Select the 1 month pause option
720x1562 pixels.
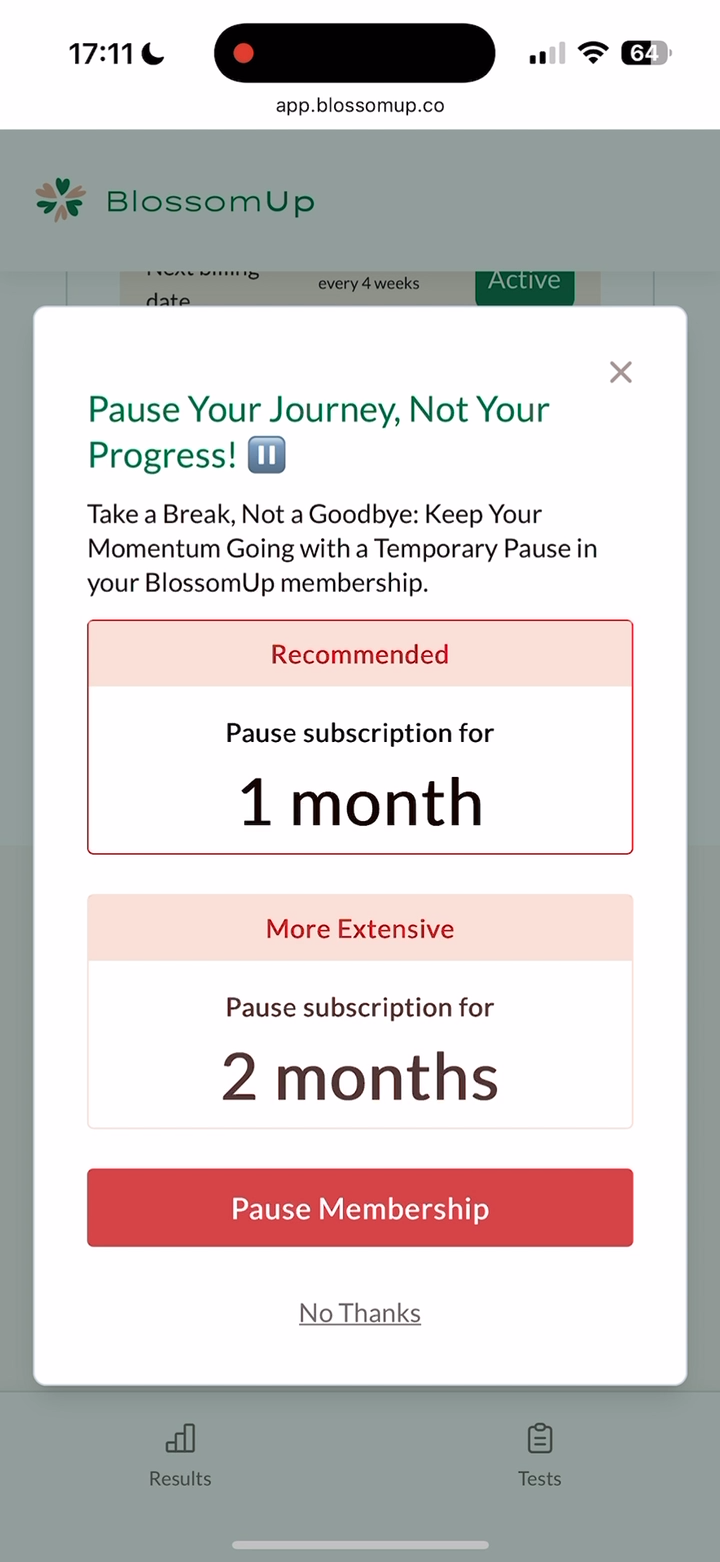[360, 737]
